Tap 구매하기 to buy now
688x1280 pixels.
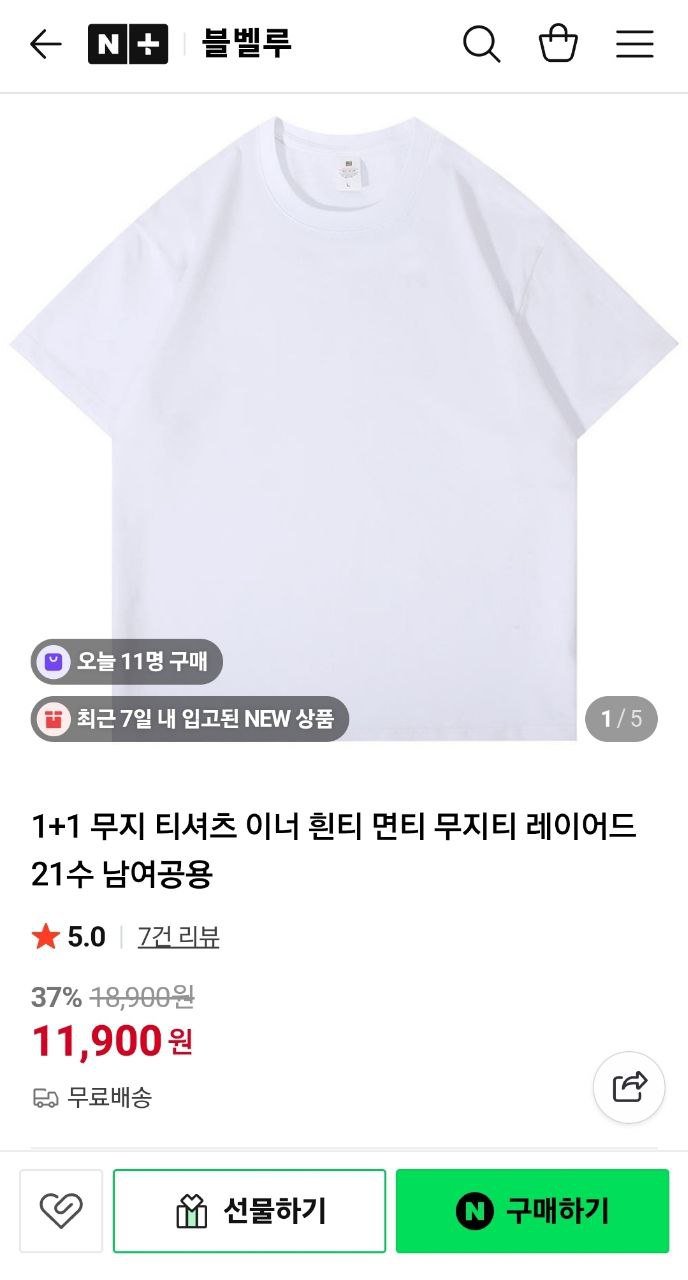(532, 1211)
